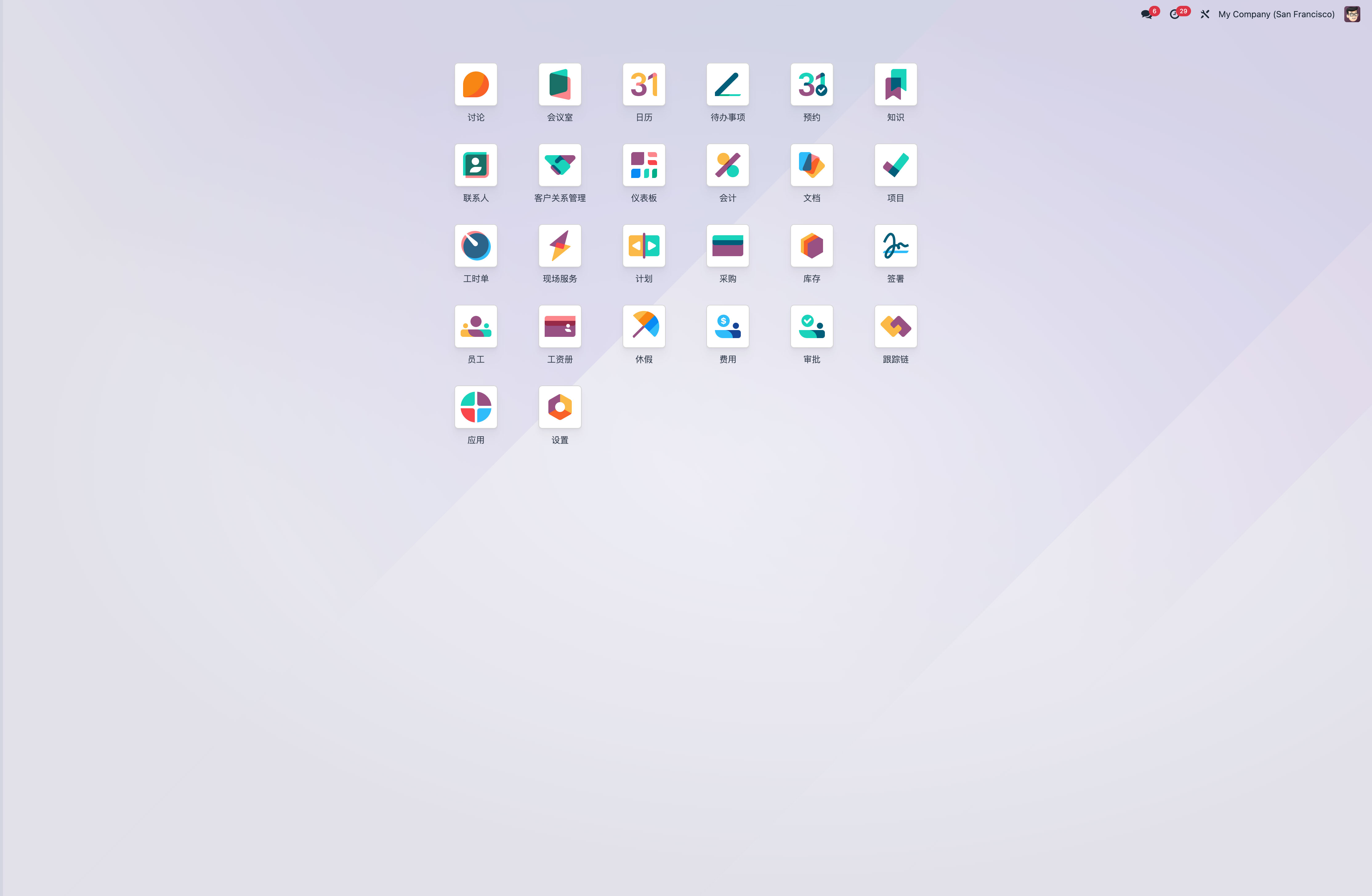The image size is (1372, 896).
Task: Open the 设置 settings app
Action: pyautogui.click(x=560, y=408)
